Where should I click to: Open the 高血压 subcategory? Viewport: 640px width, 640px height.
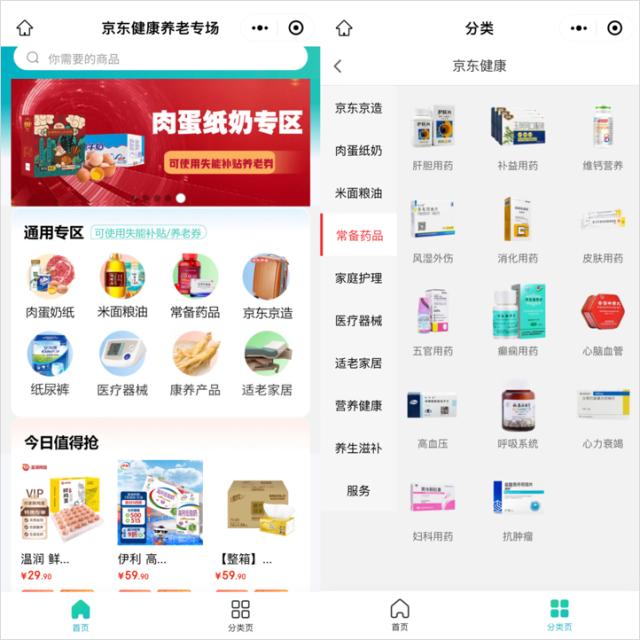(x=432, y=416)
